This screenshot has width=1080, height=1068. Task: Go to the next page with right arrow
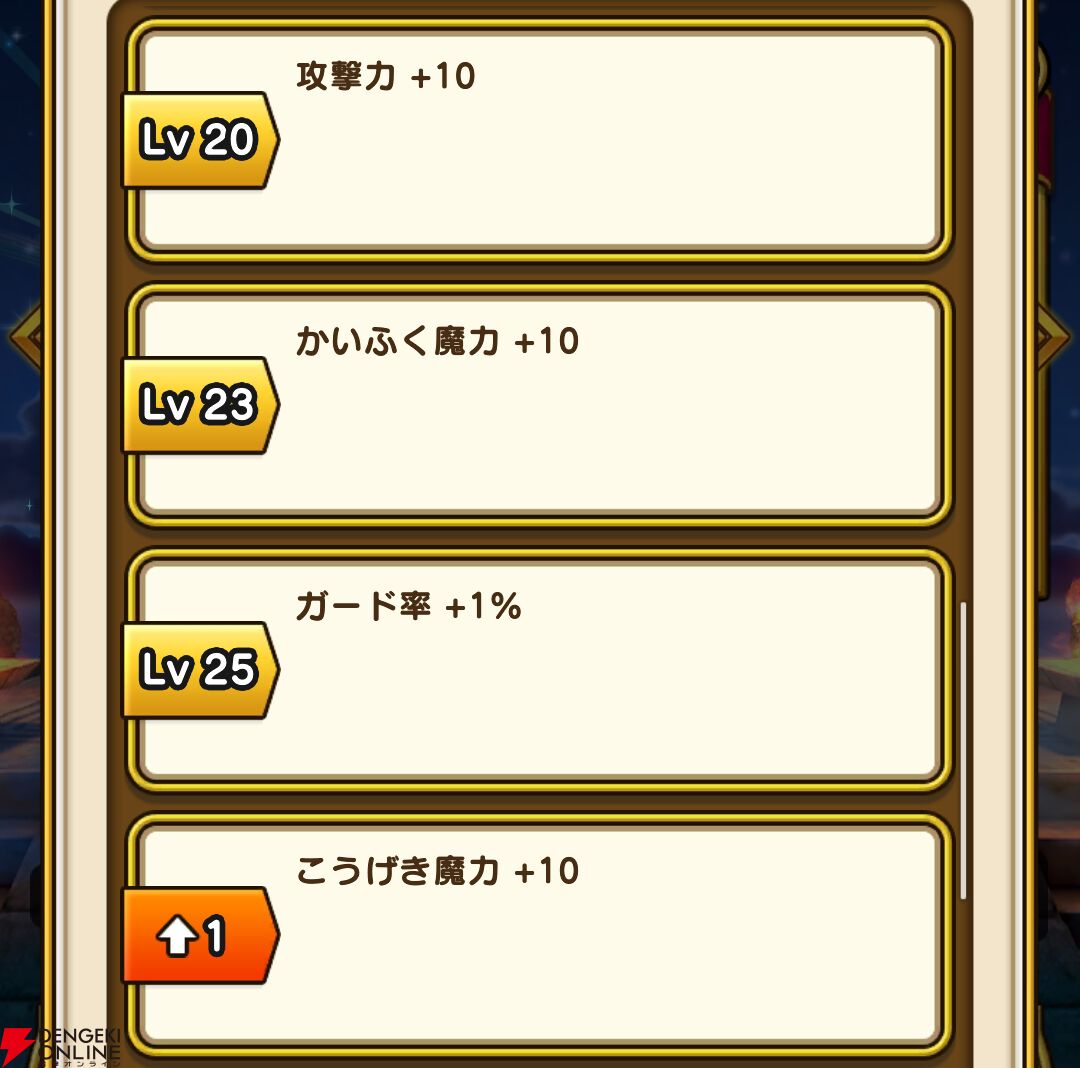click(x=1057, y=337)
